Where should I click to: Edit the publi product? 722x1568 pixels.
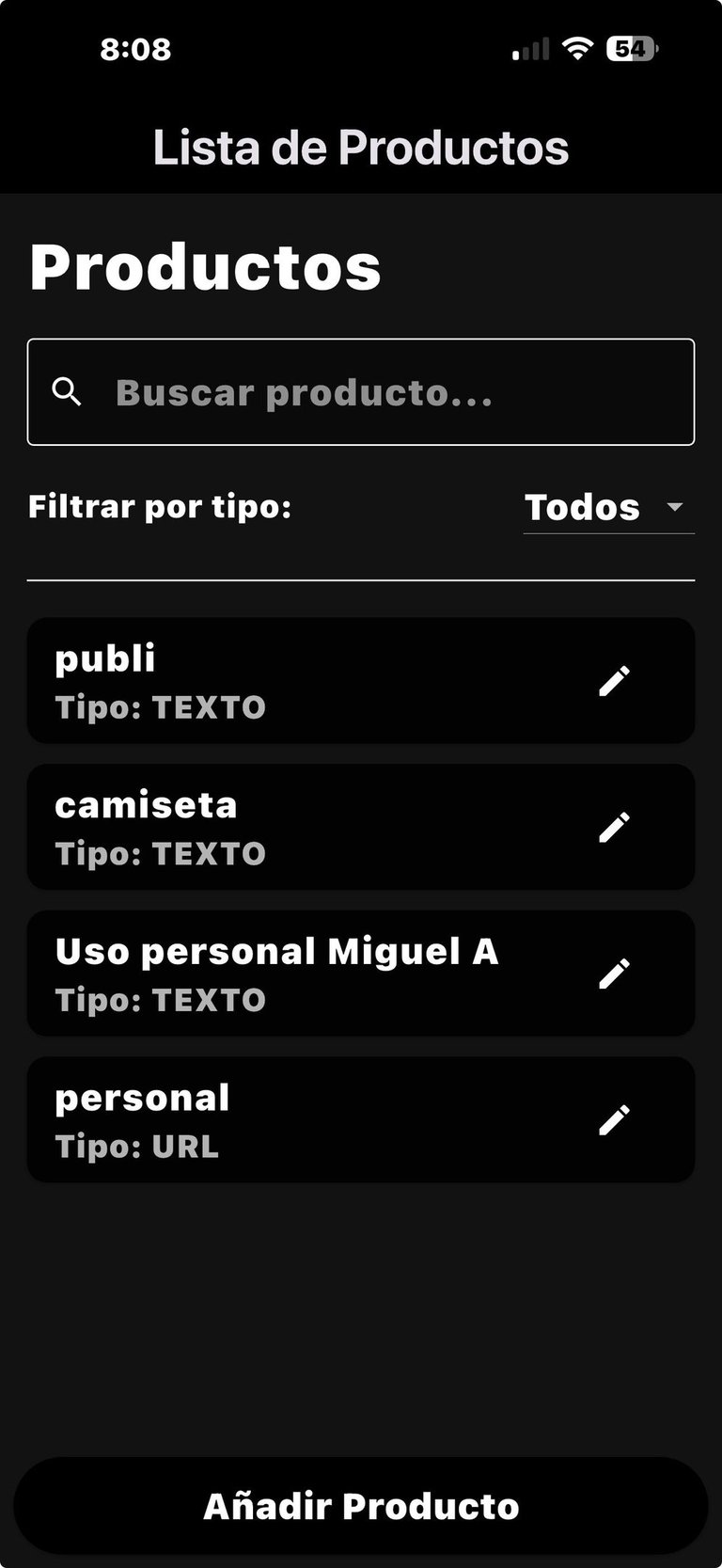614,681
